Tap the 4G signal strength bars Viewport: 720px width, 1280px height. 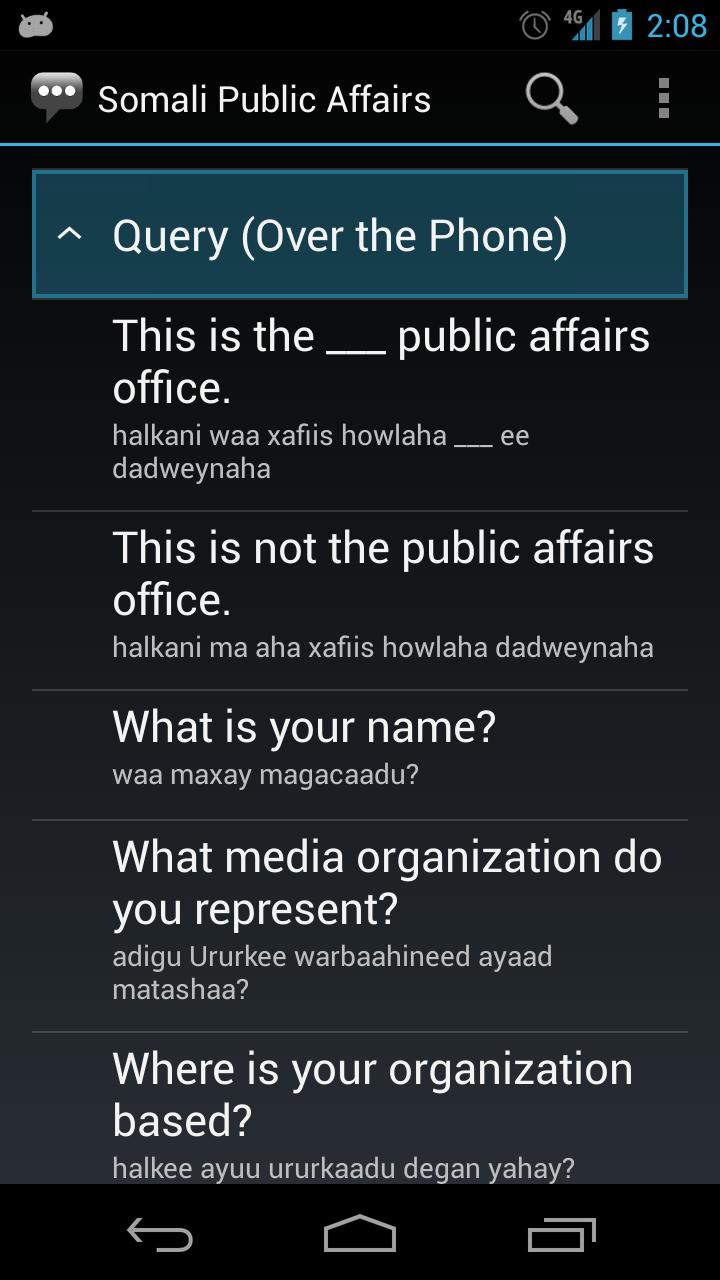pyautogui.click(x=582, y=24)
